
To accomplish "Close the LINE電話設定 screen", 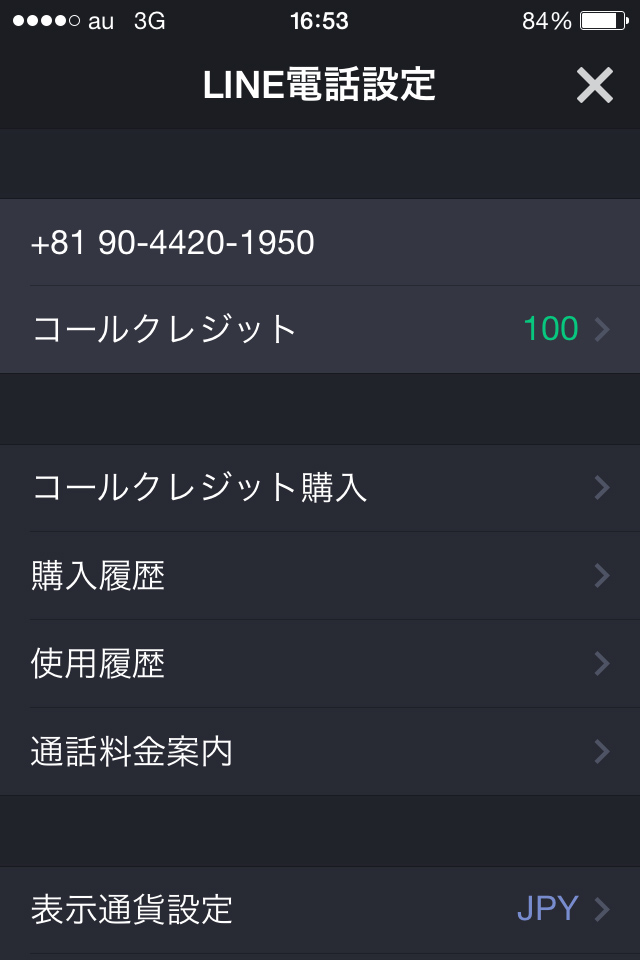I will (x=594, y=86).
